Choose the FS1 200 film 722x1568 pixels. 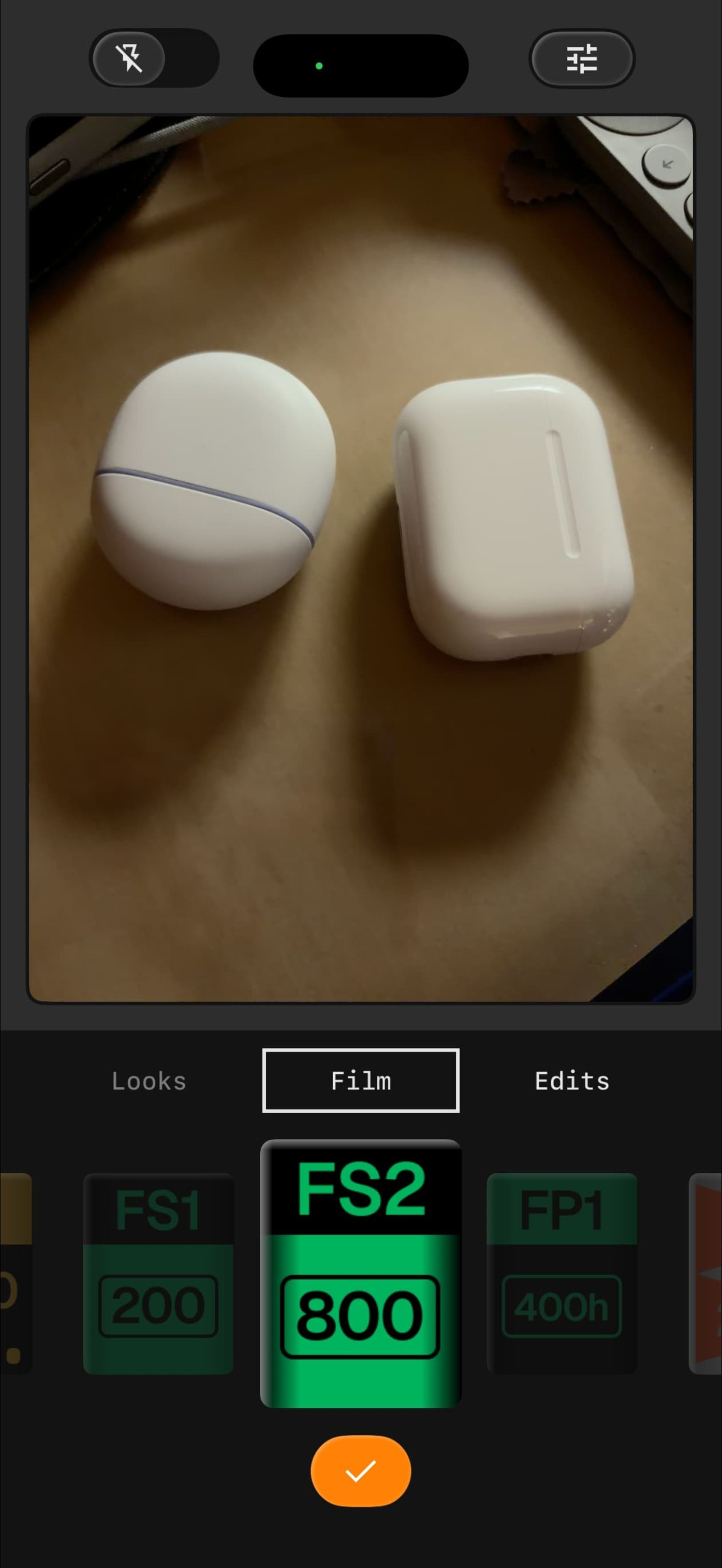[158, 1274]
